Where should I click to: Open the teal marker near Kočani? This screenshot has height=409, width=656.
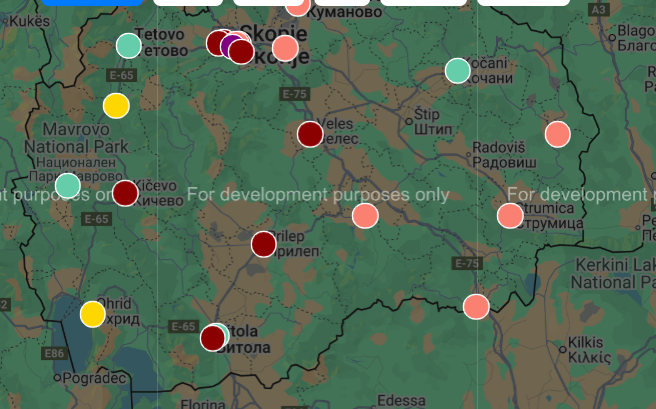pyautogui.click(x=457, y=70)
